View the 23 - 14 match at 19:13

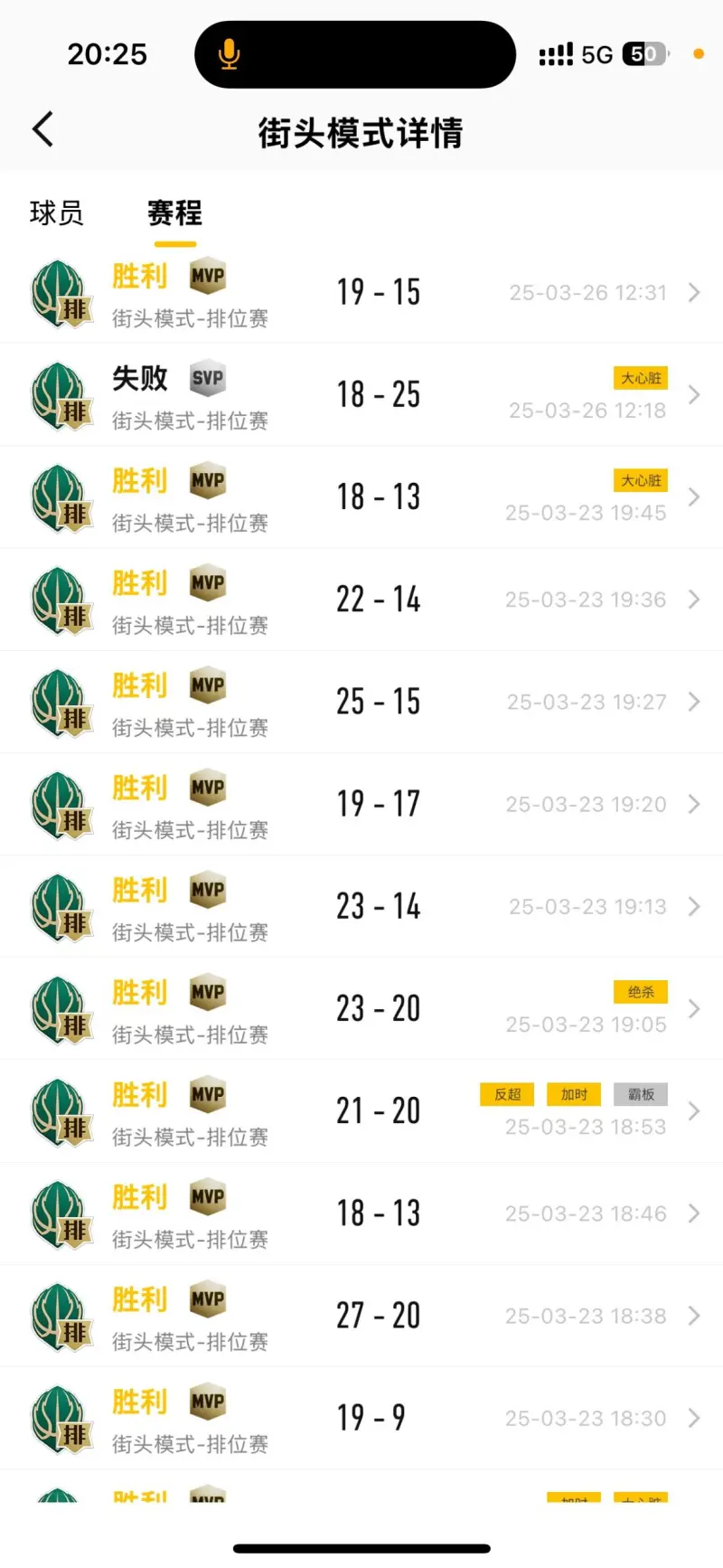[361, 905]
